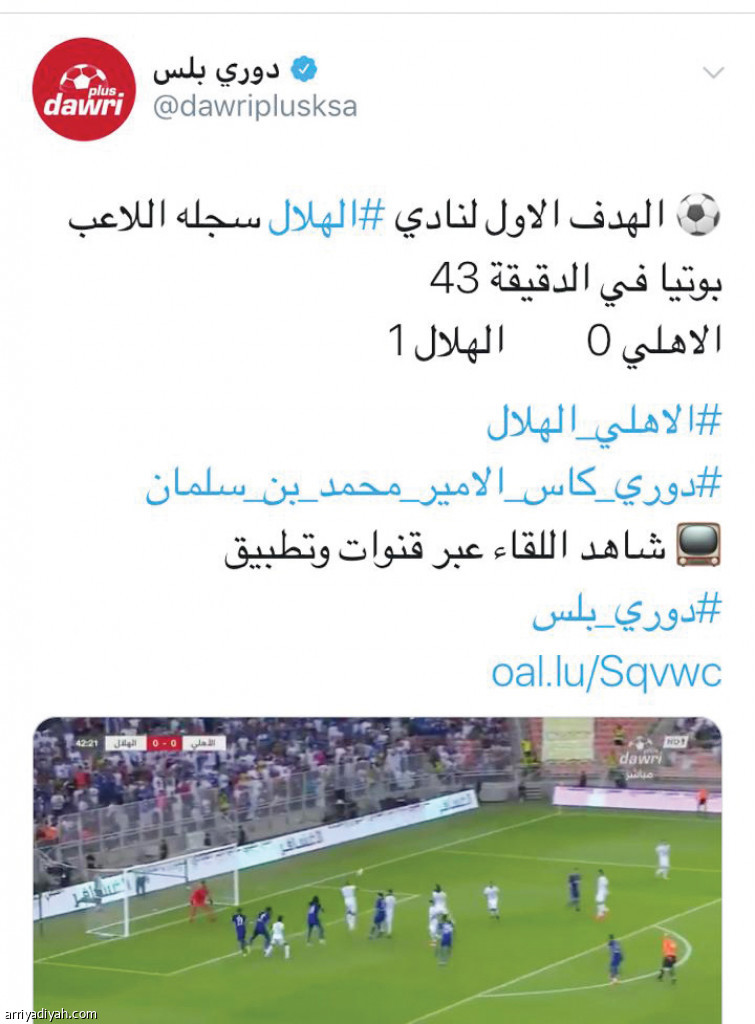Image resolution: width=755 pixels, height=1024 pixels.
Task: Open the #الاهلي_الهلال hashtag
Action: pyautogui.click(x=603, y=423)
